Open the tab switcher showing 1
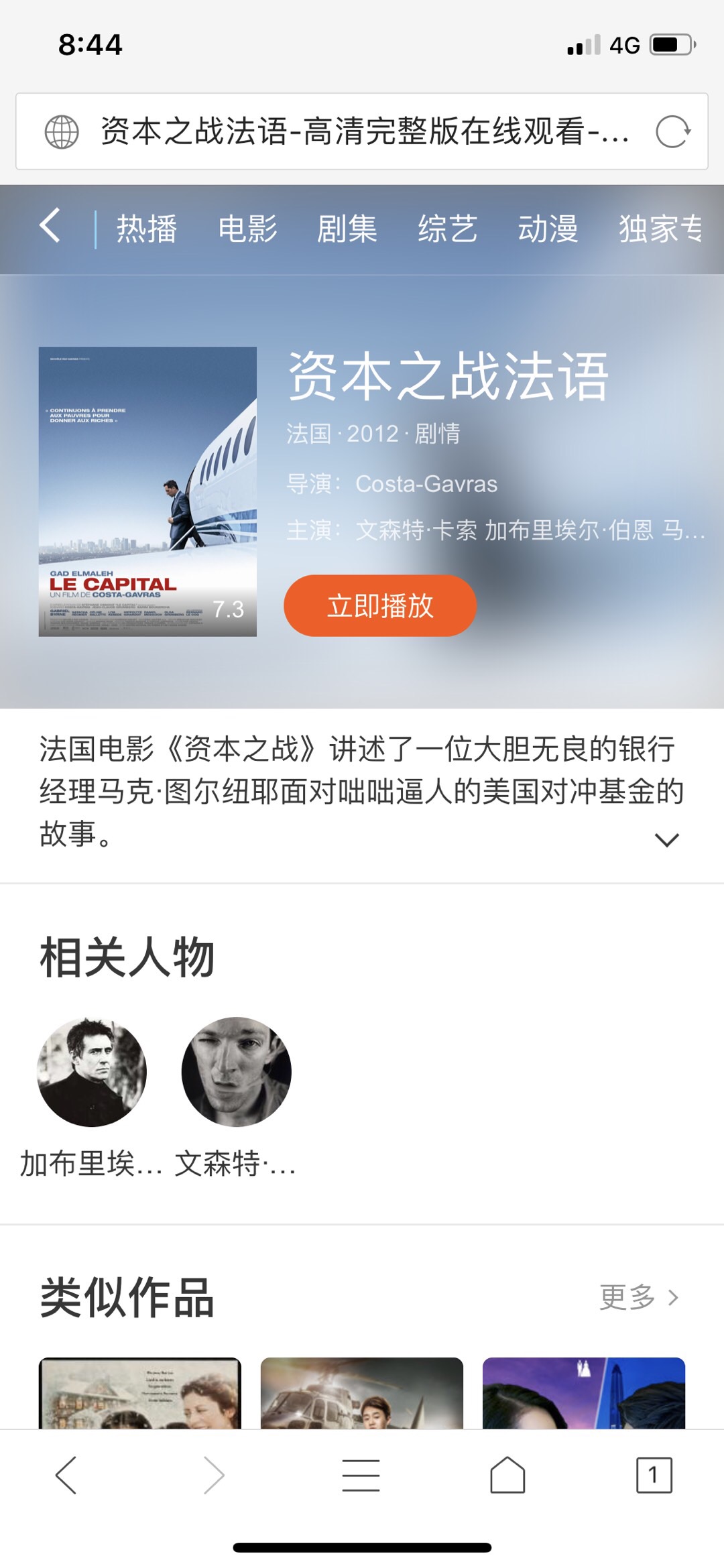 (654, 1475)
